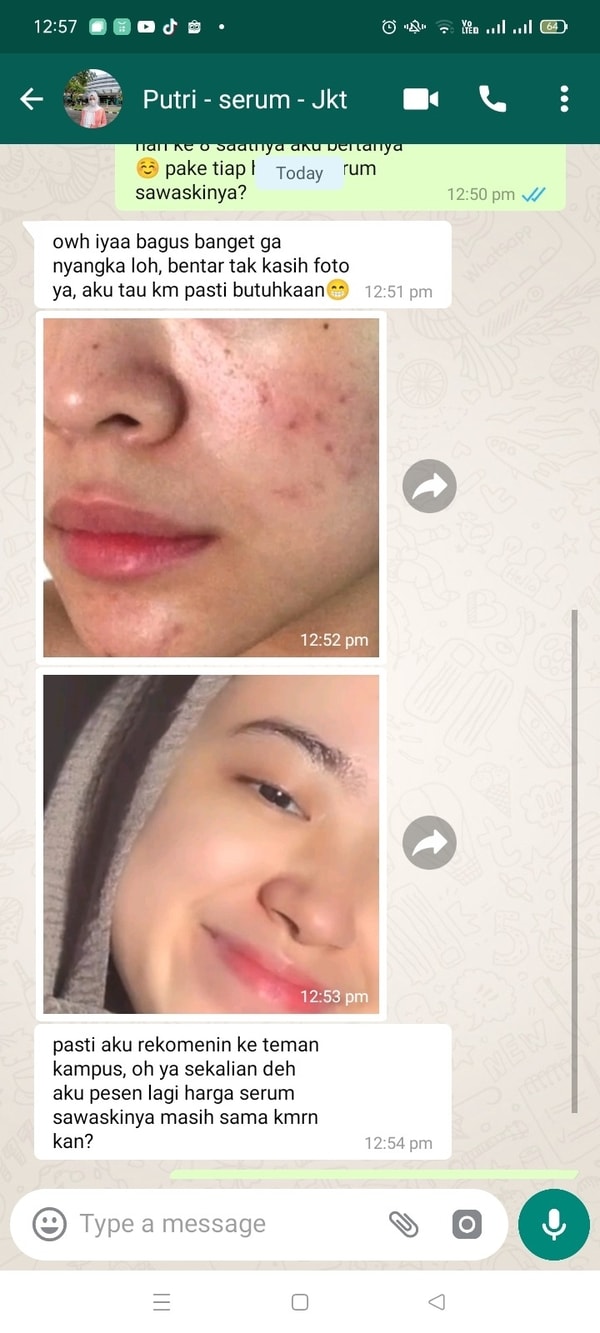Image resolution: width=600 pixels, height=1333 pixels.
Task: Open Putri's profile picture
Action: 92,99
